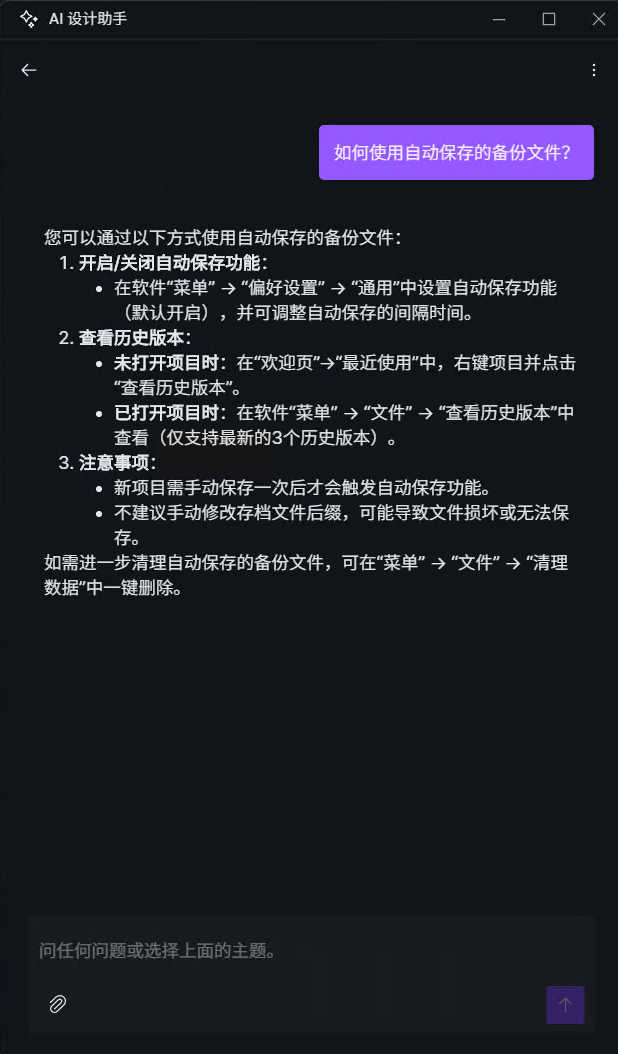
Task: Close the AI 设计助手 window
Action: coord(598,19)
